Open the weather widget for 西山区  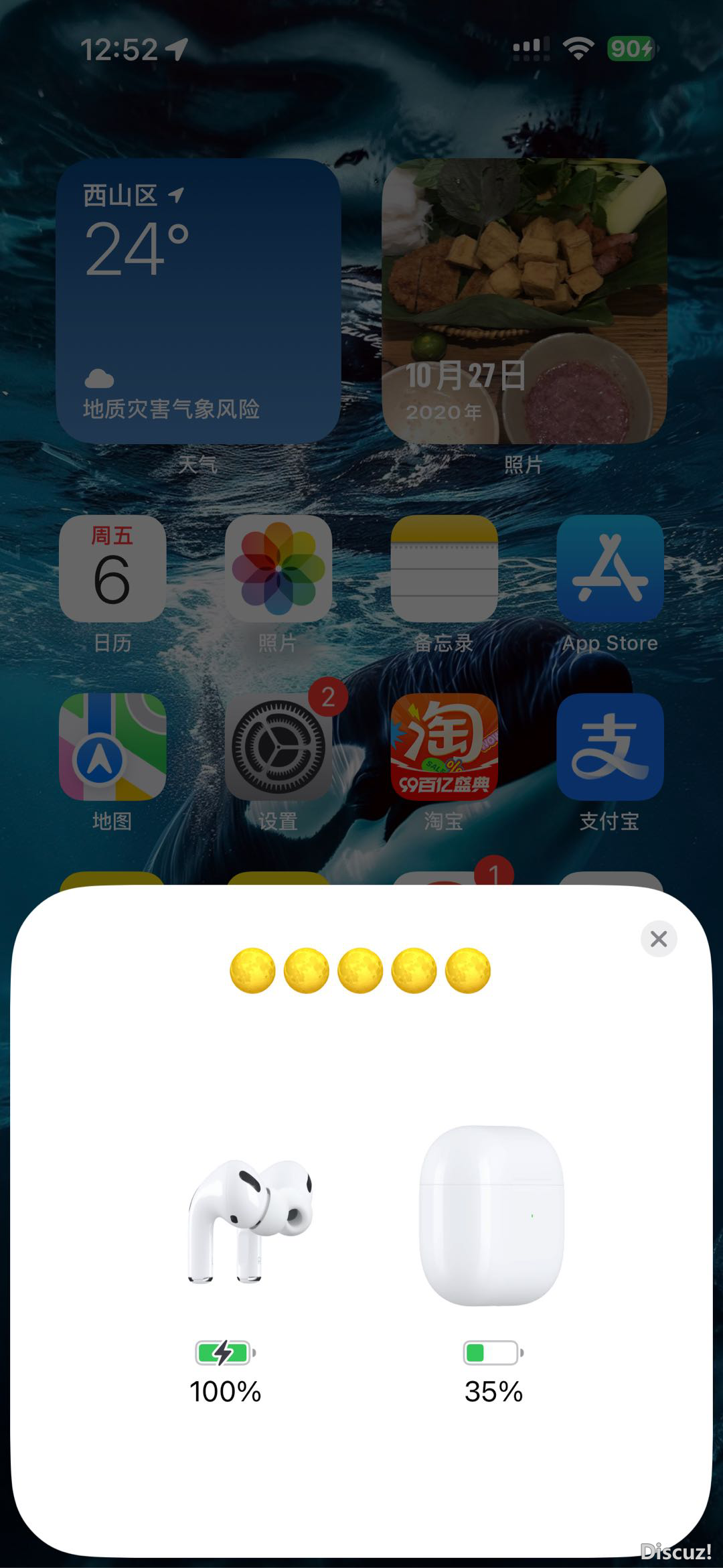point(199,301)
